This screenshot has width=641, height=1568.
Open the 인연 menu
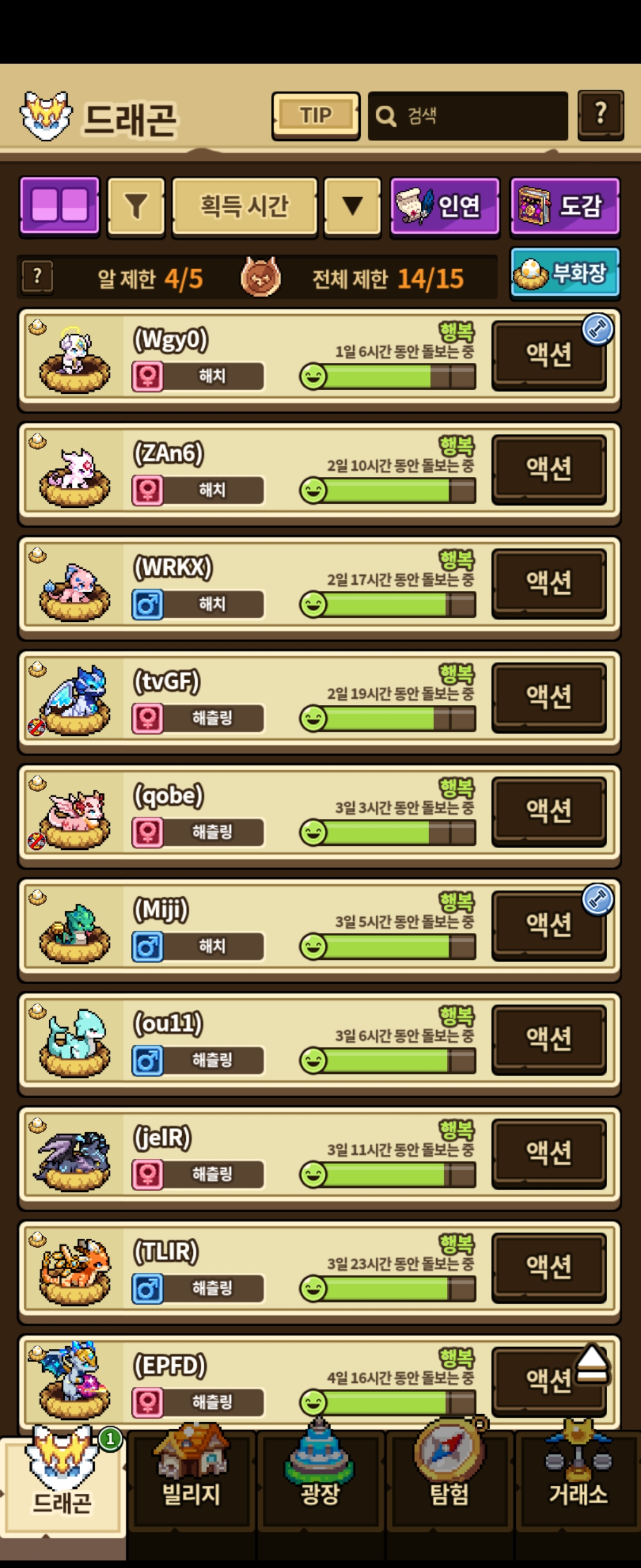coord(444,206)
